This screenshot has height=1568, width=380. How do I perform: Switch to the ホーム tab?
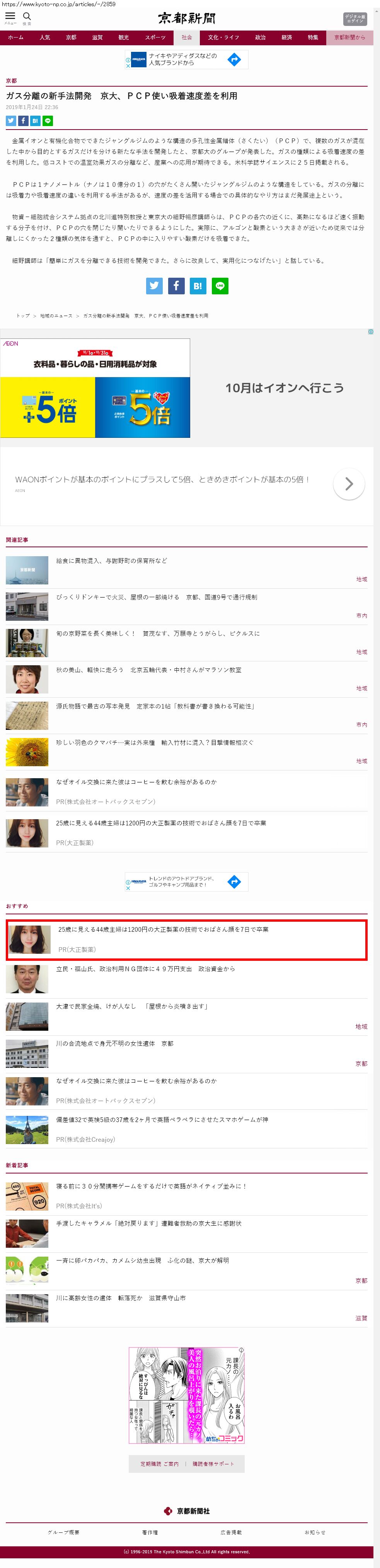(16, 38)
